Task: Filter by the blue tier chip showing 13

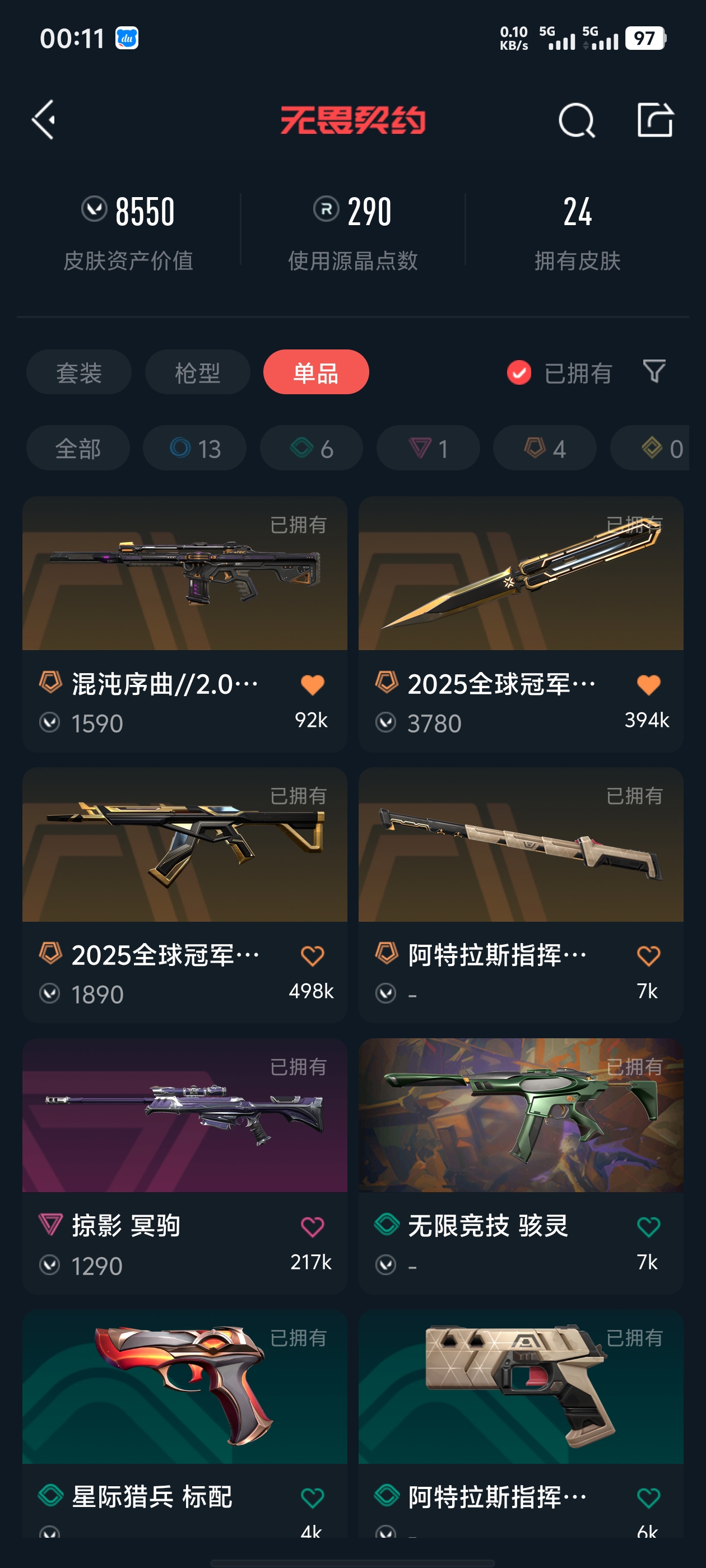Action: (x=194, y=448)
